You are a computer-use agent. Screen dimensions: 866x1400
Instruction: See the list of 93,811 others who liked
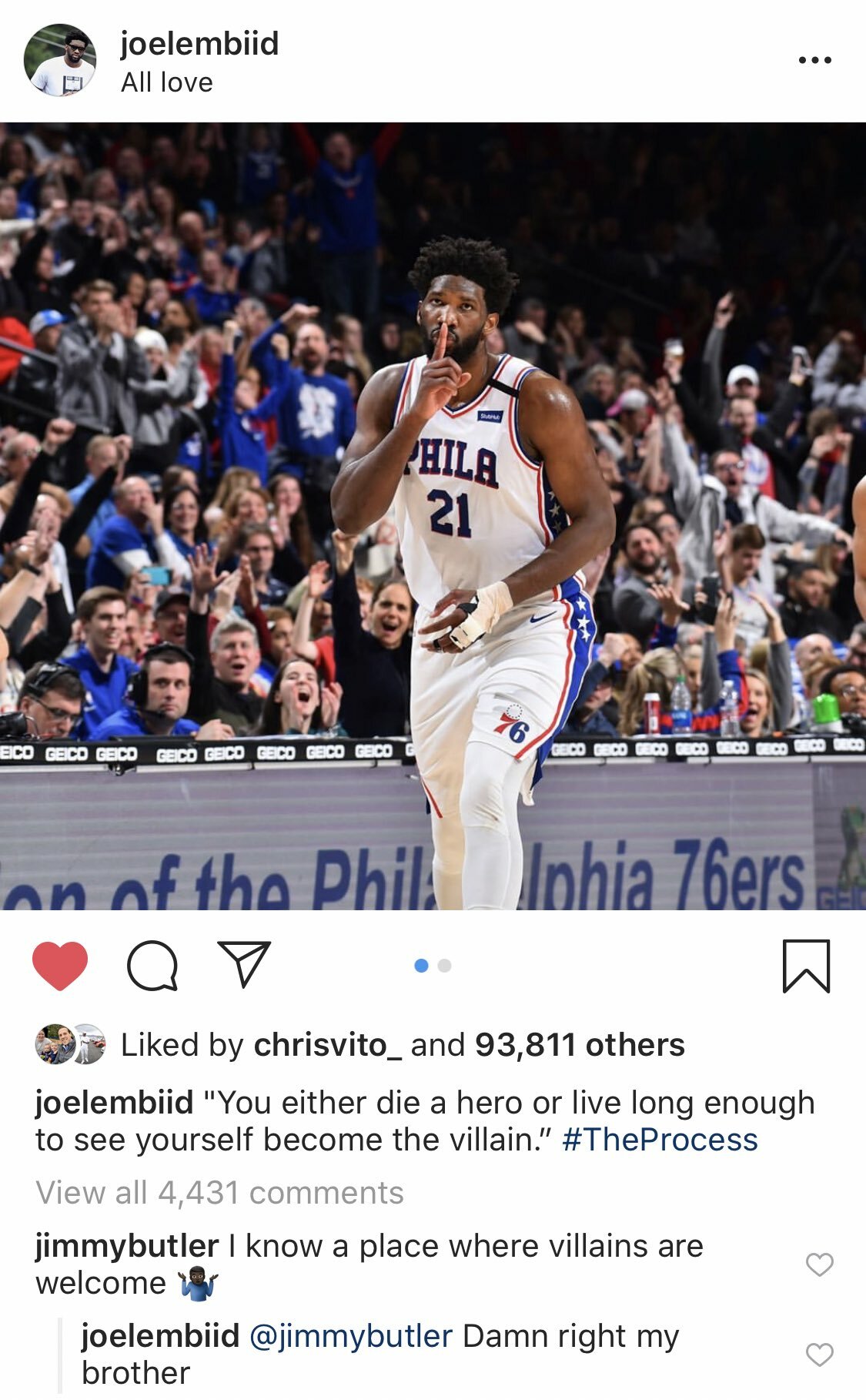(580, 1045)
